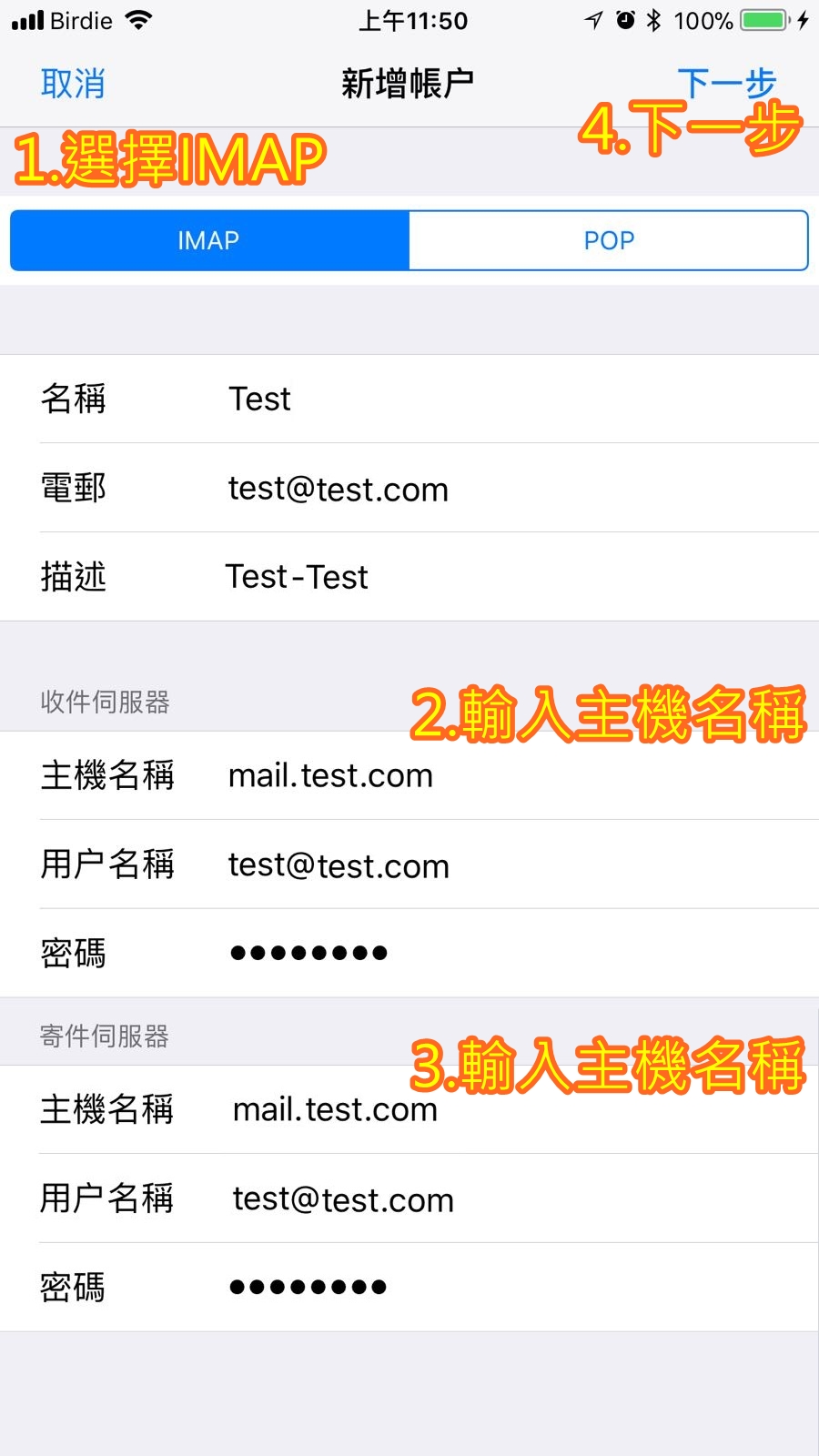This screenshot has height=1456, width=819.
Task: Switch to the POP segment
Action: tap(609, 240)
